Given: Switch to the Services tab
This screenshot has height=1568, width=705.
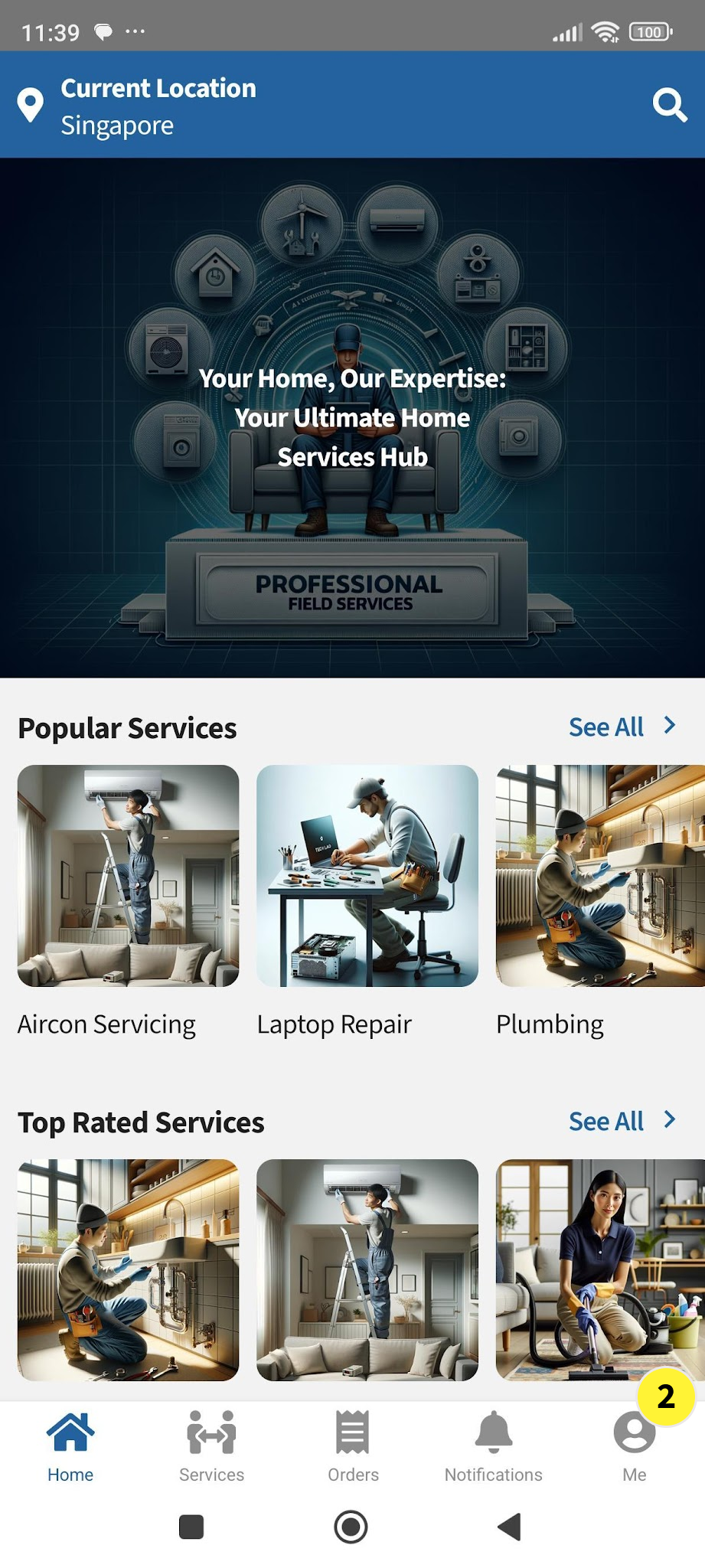Looking at the screenshot, I should tap(211, 1446).
